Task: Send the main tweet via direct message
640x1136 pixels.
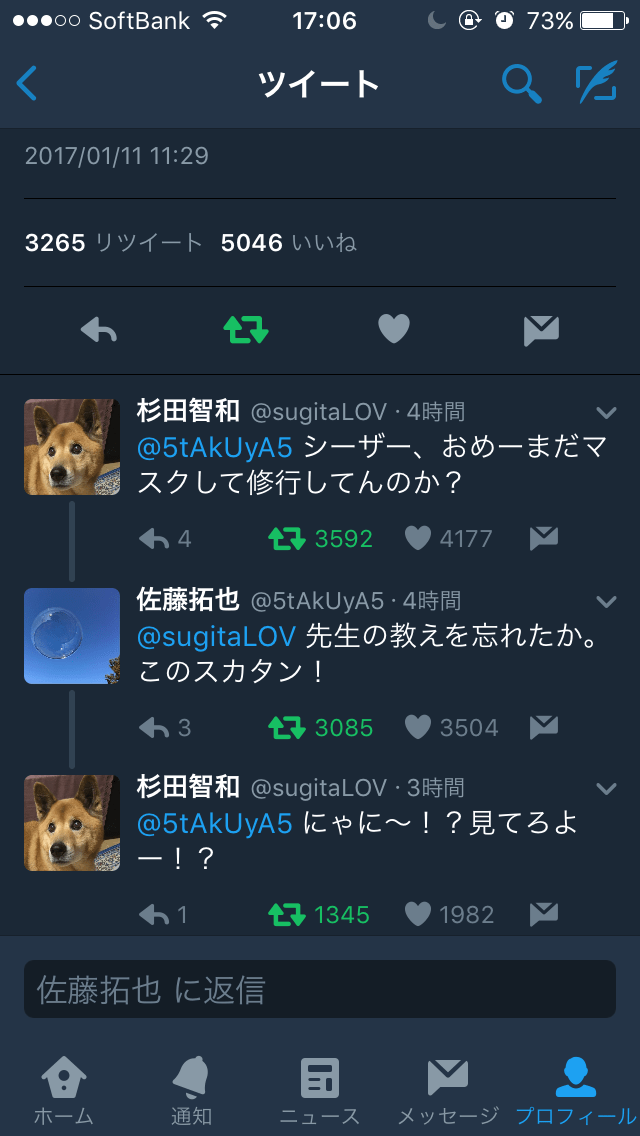Action: pos(541,329)
